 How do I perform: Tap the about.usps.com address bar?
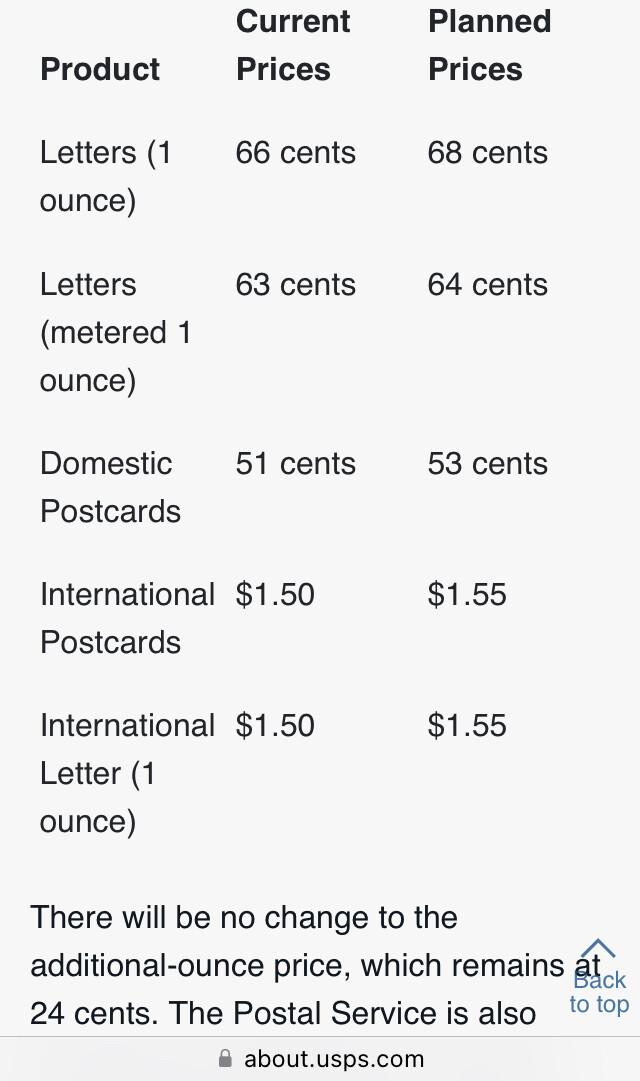(x=320, y=1059)
